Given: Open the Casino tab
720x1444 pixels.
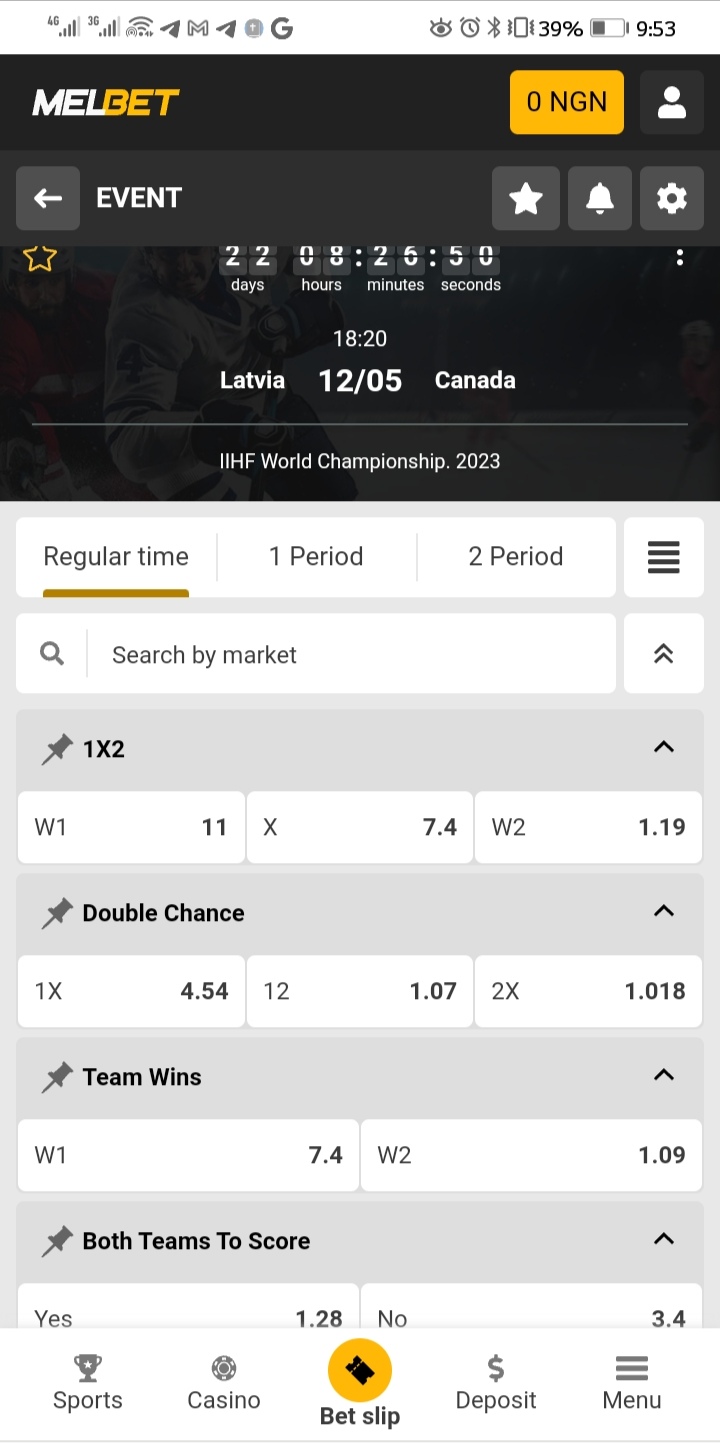Looking at the screenshot, I should point(224,1384).
